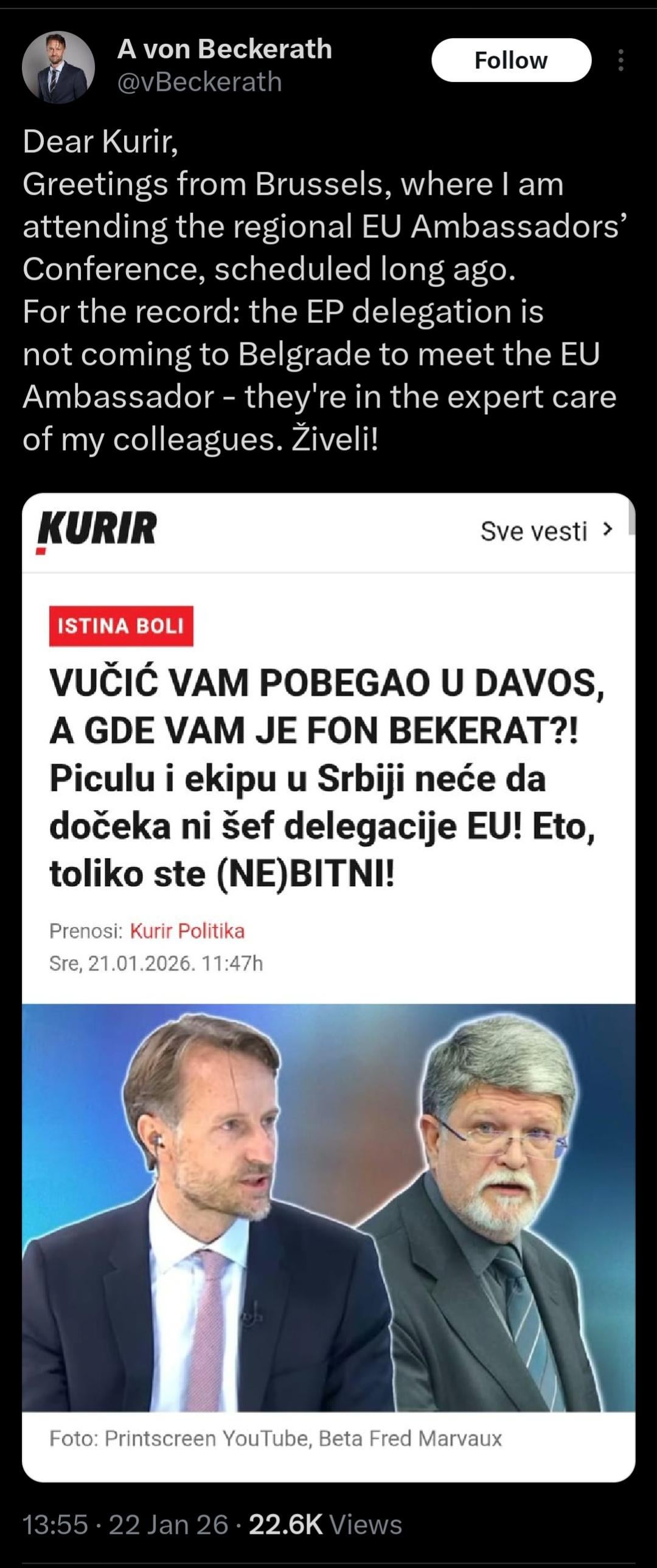Open the tweet's three-dot overflow menu

tap(620, 60)
